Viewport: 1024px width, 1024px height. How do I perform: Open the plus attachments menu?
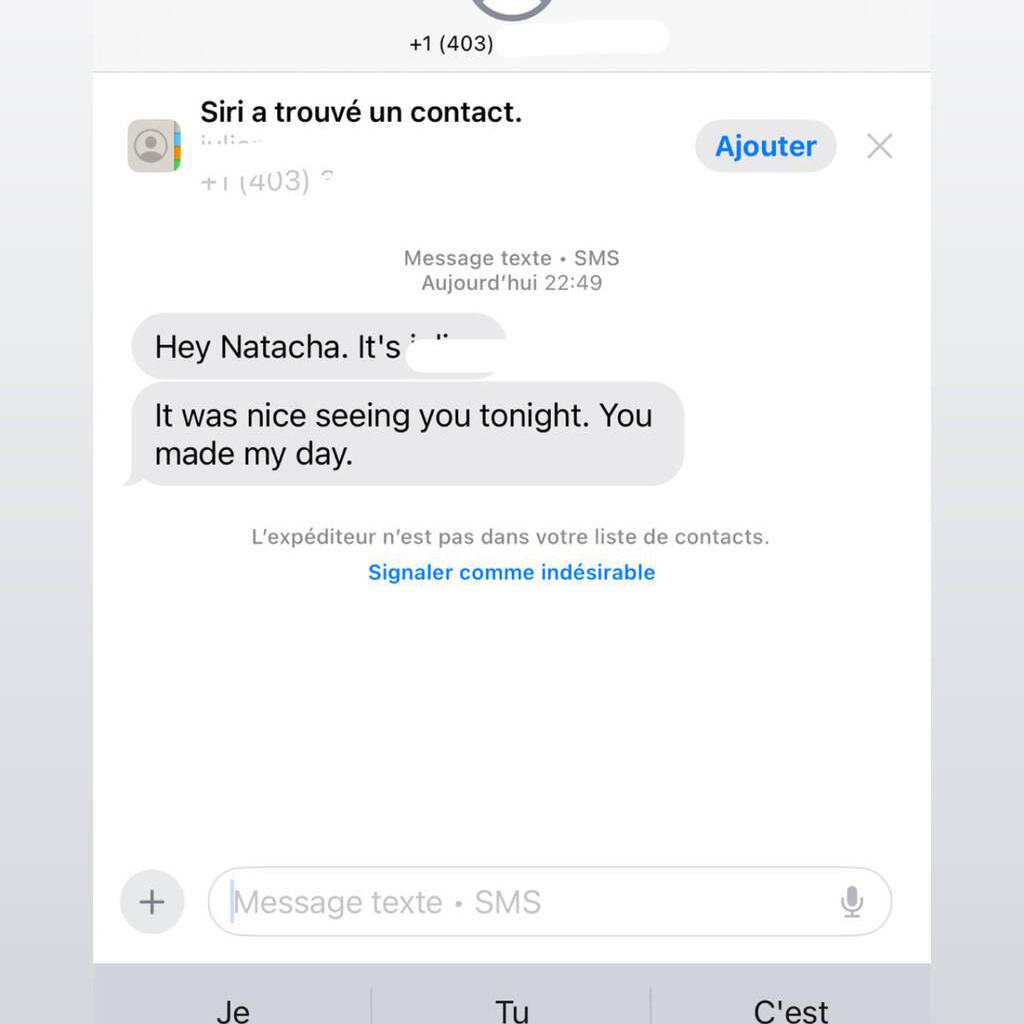(x=151, y=902)
